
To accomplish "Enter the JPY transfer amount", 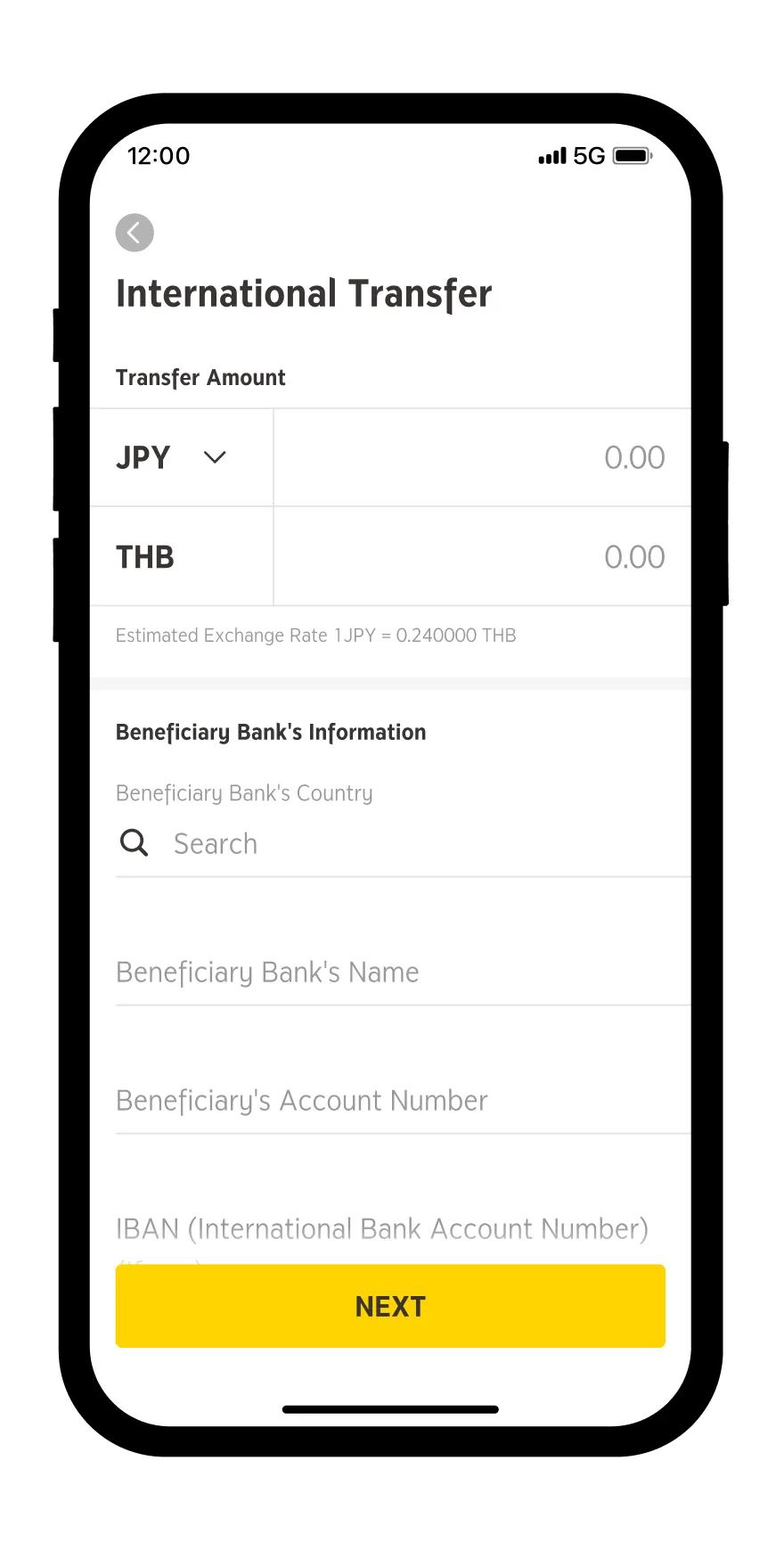I will (482, 457).
